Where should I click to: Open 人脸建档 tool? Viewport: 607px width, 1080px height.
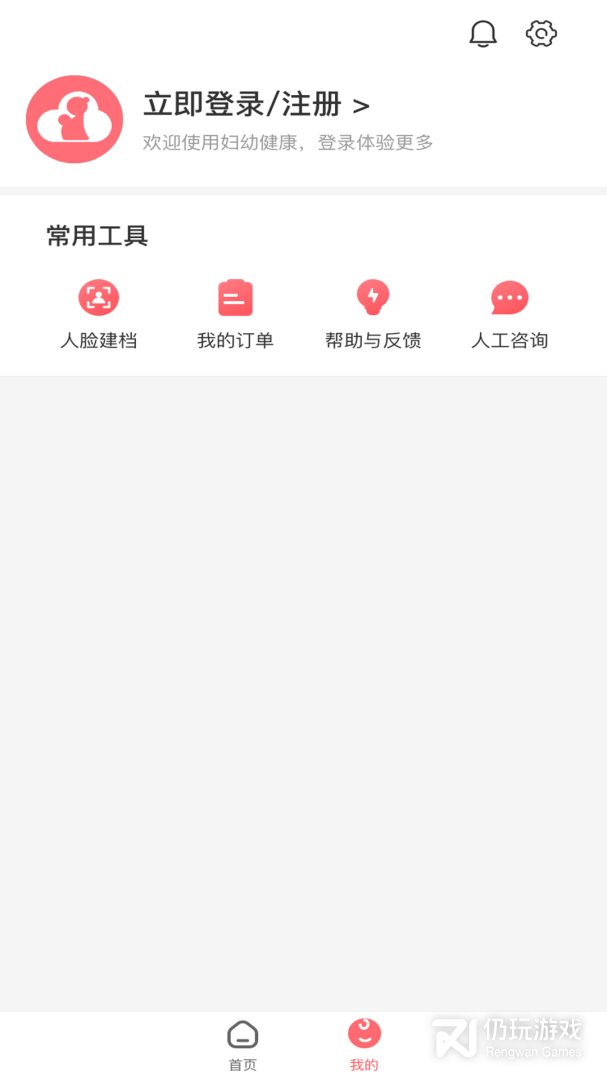[x=98, y=314]
